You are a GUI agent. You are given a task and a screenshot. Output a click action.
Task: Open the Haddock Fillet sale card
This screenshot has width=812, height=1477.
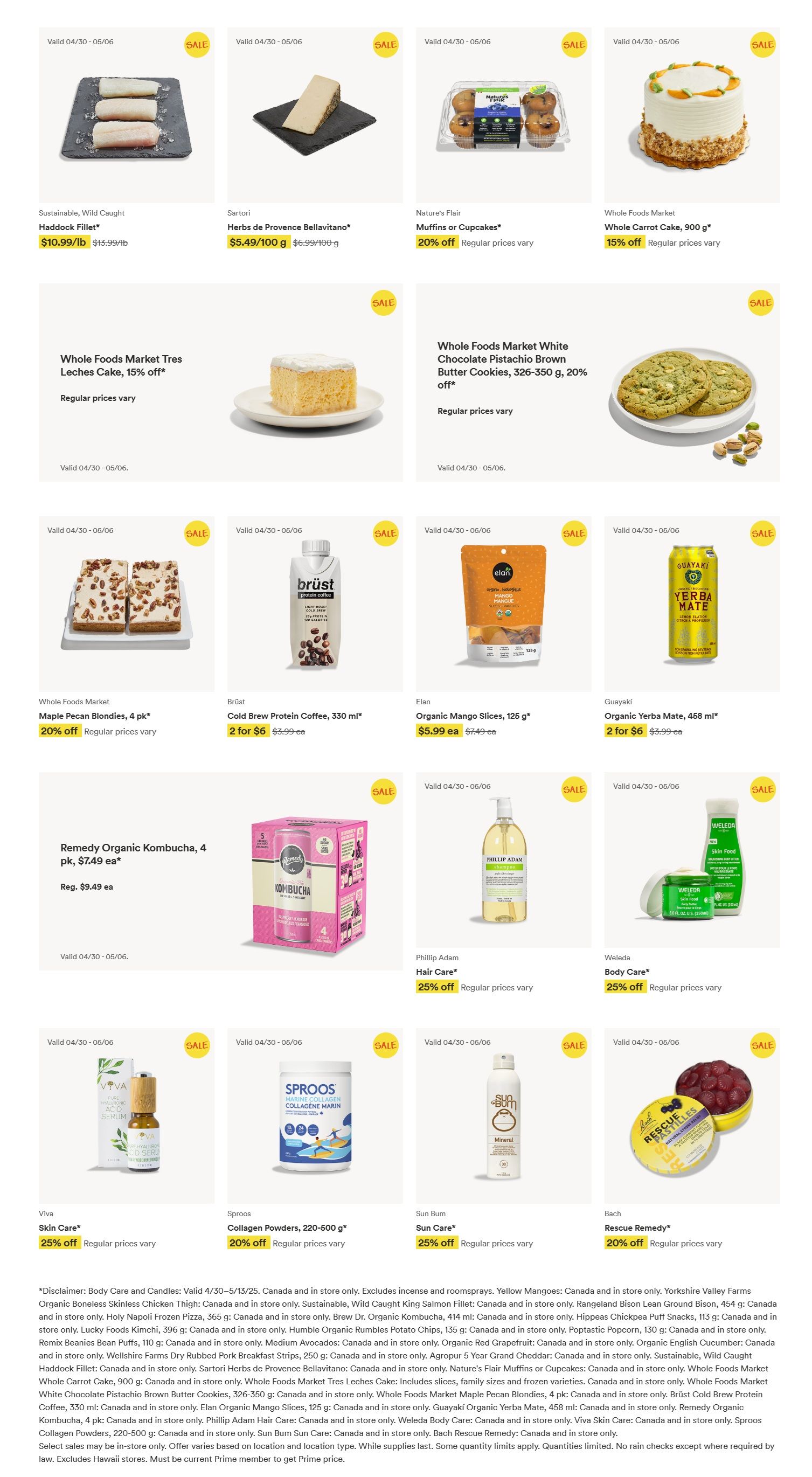tap(126, 138)
